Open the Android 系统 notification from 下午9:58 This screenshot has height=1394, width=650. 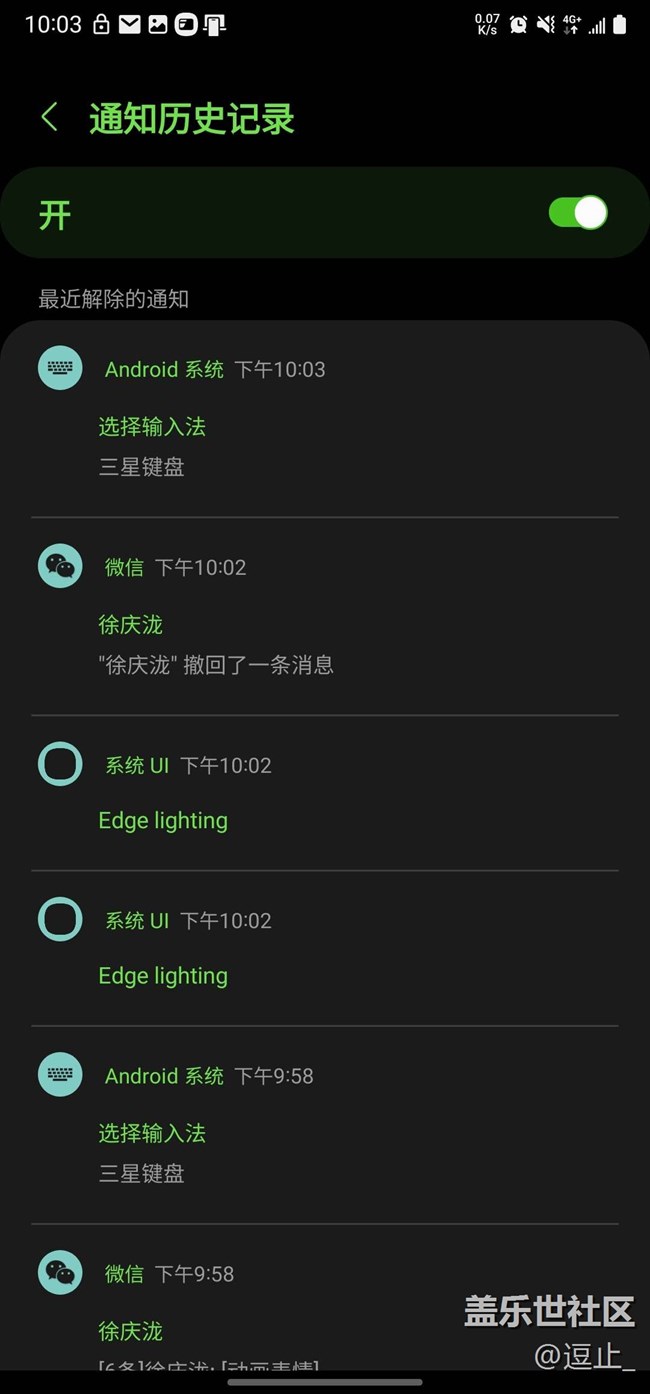[324, 1124]
